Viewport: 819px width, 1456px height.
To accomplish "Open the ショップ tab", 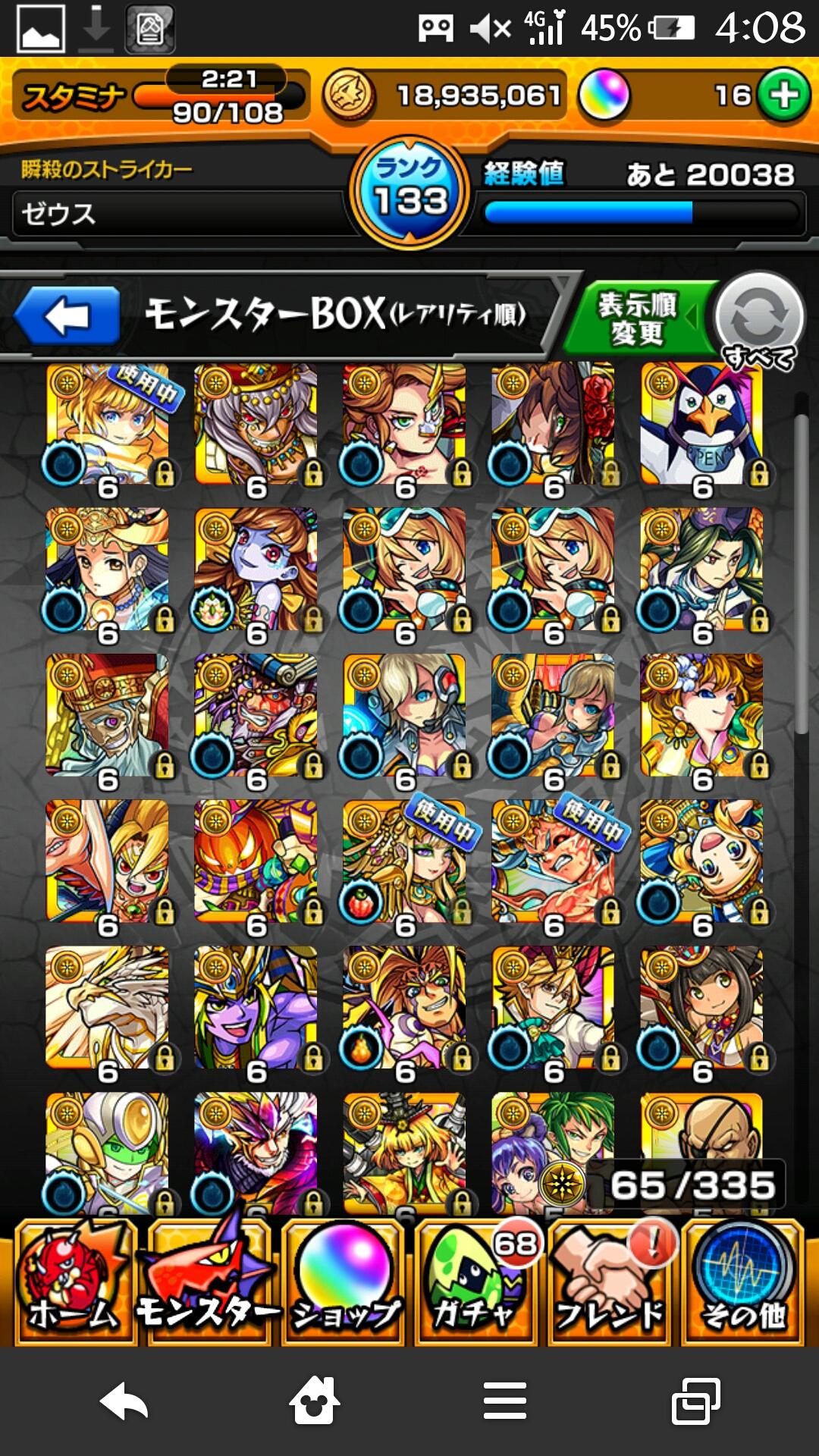I will click(345, 1283).
